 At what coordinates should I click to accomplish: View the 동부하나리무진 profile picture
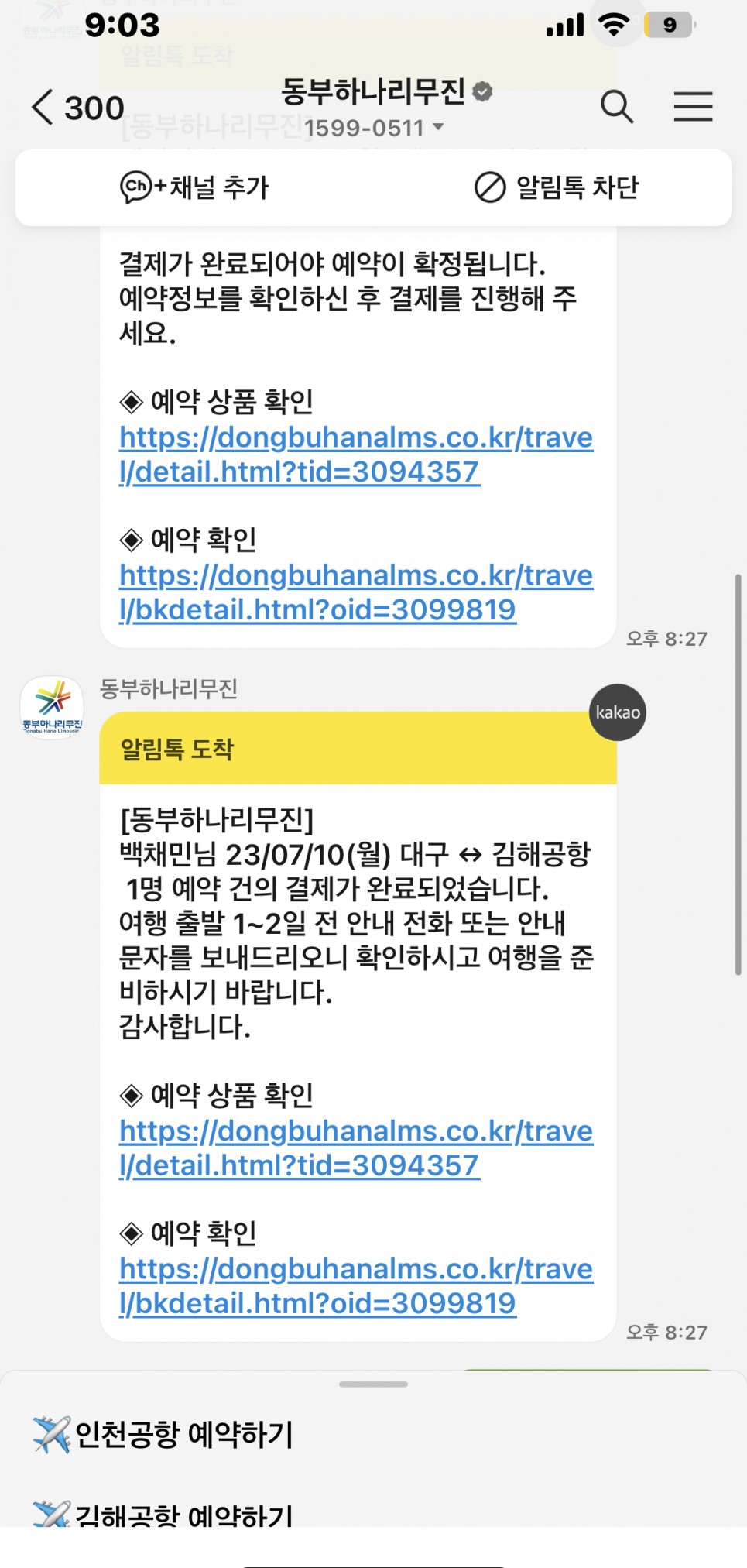[x=52, y=708]
